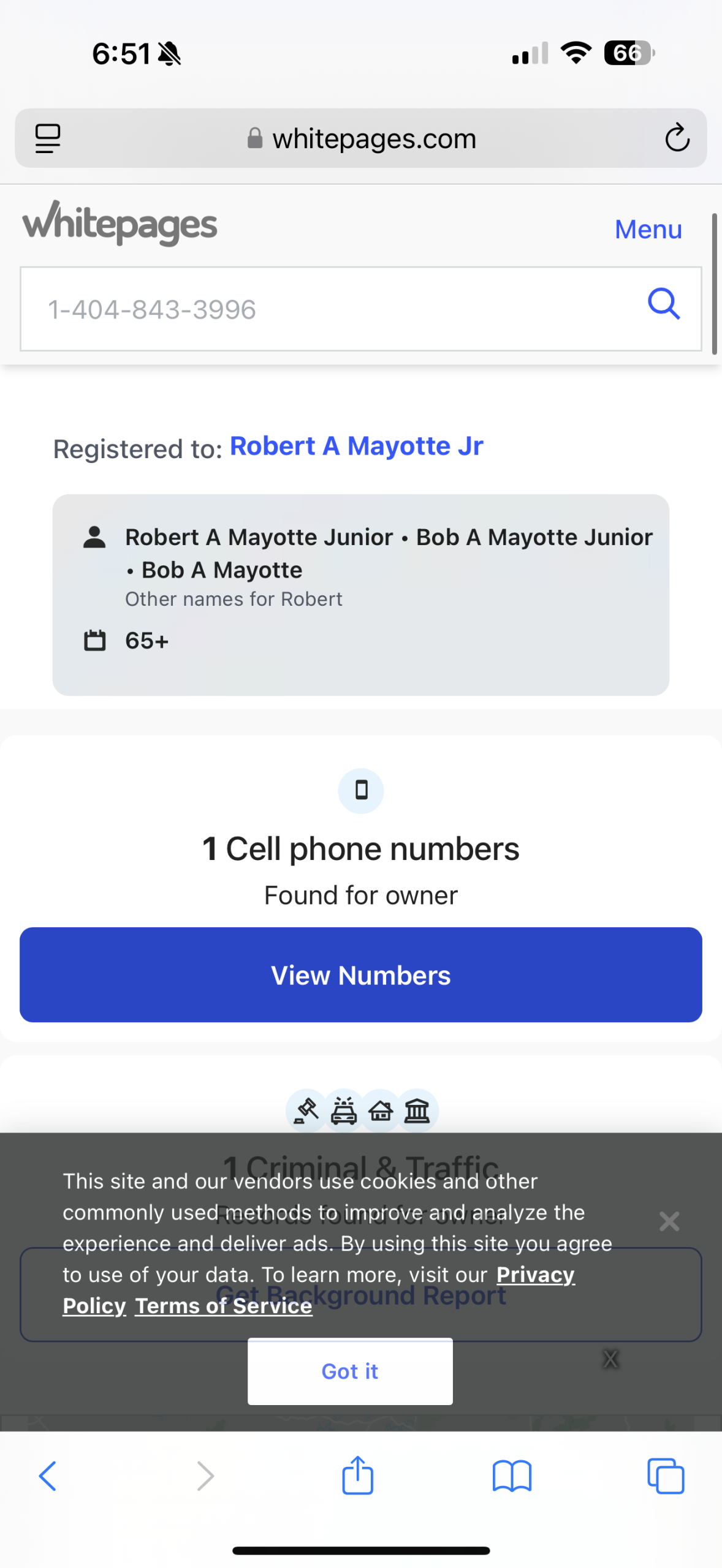Open the Privacy Policy link
The width and height of the screenshot is (722, 1568).
pyautogui.click(x=535, y=1275)
